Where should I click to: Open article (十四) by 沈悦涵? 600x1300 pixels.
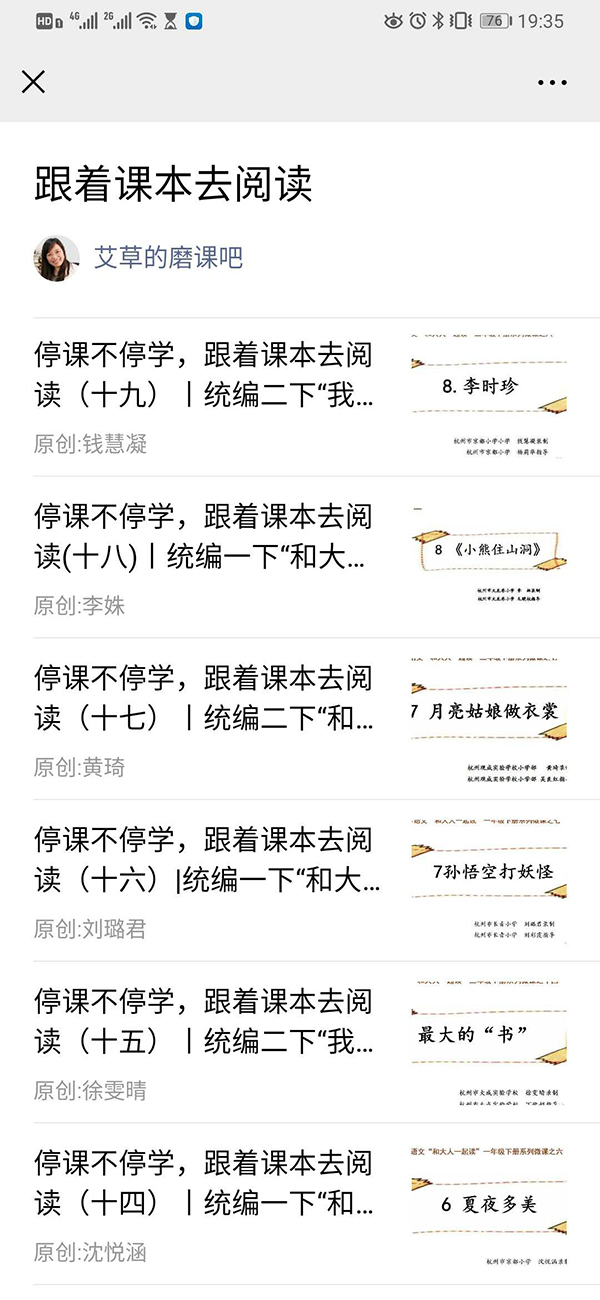coord(205,1184)
